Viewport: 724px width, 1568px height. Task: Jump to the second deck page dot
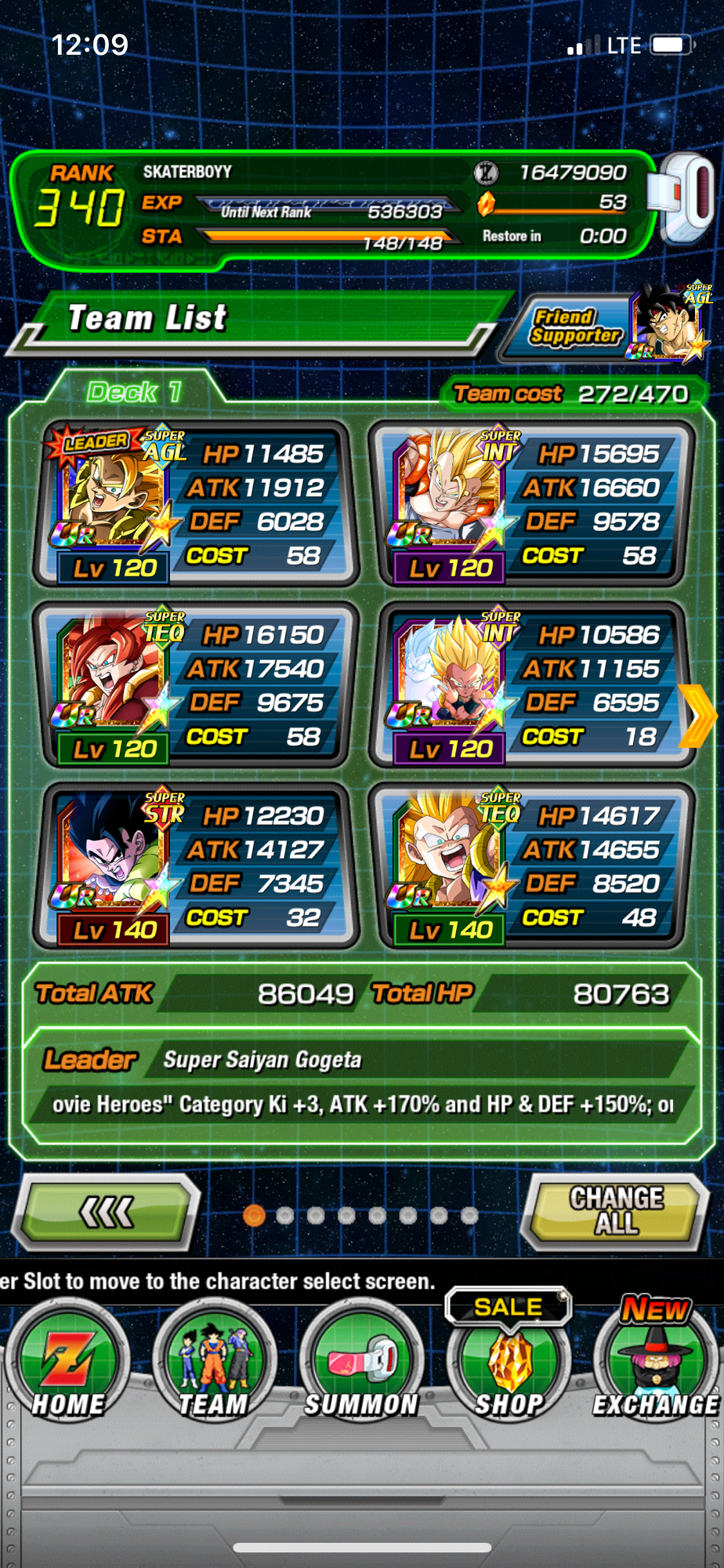click(x=285, y=1215)
